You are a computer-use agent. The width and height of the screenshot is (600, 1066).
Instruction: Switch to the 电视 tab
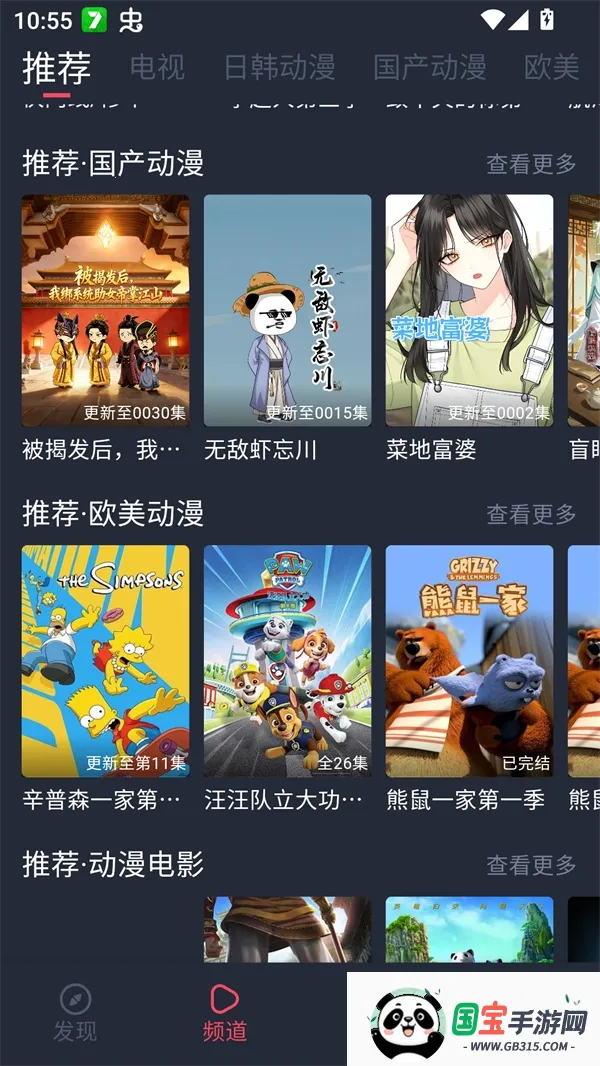pyautogui.click(x=157, y=67)
